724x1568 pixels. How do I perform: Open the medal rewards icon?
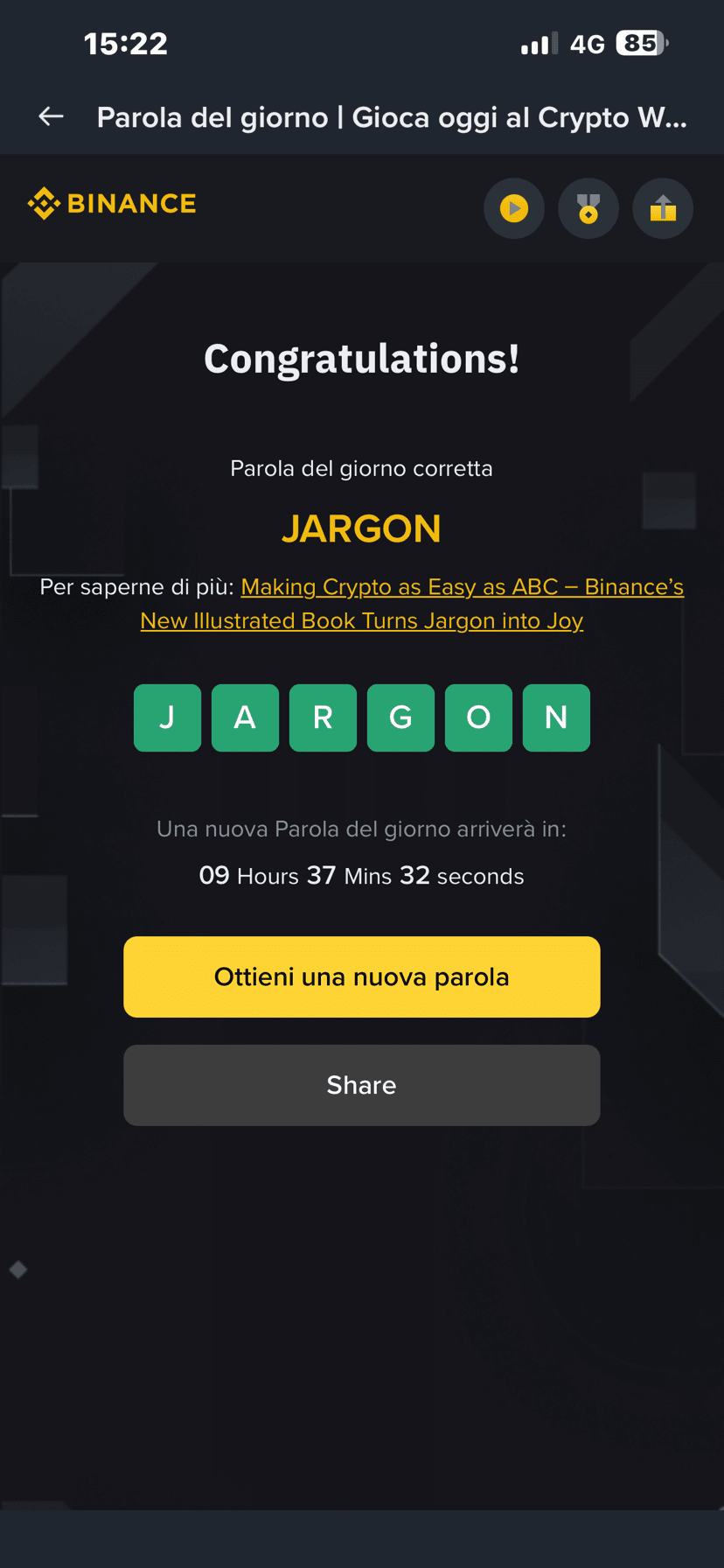click(x=588, y=209)
